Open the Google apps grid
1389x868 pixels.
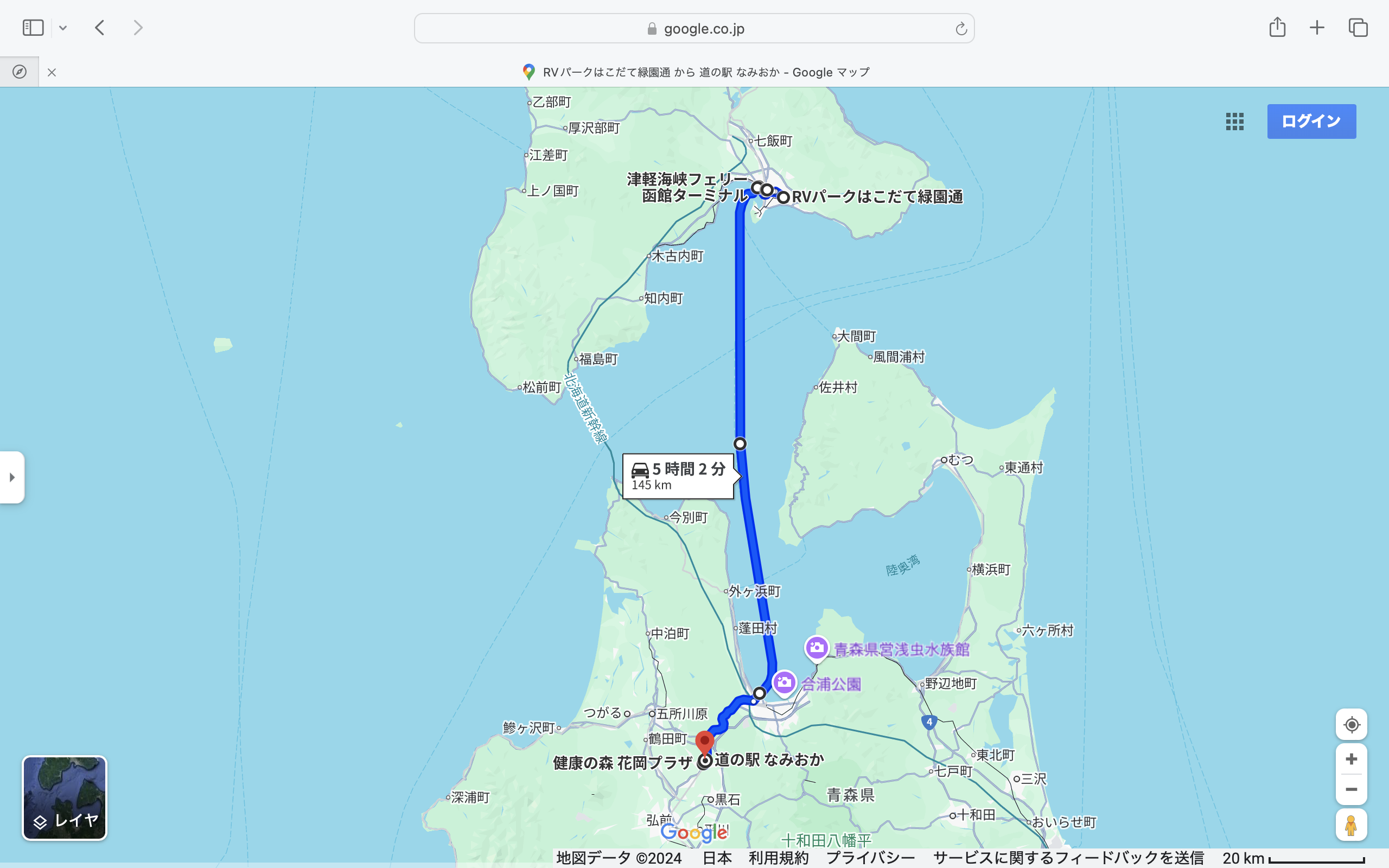1234,121
